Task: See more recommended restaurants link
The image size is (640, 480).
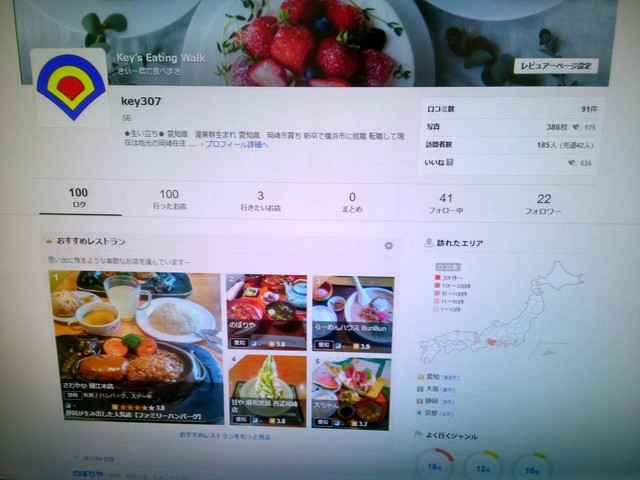Action: 225,436
